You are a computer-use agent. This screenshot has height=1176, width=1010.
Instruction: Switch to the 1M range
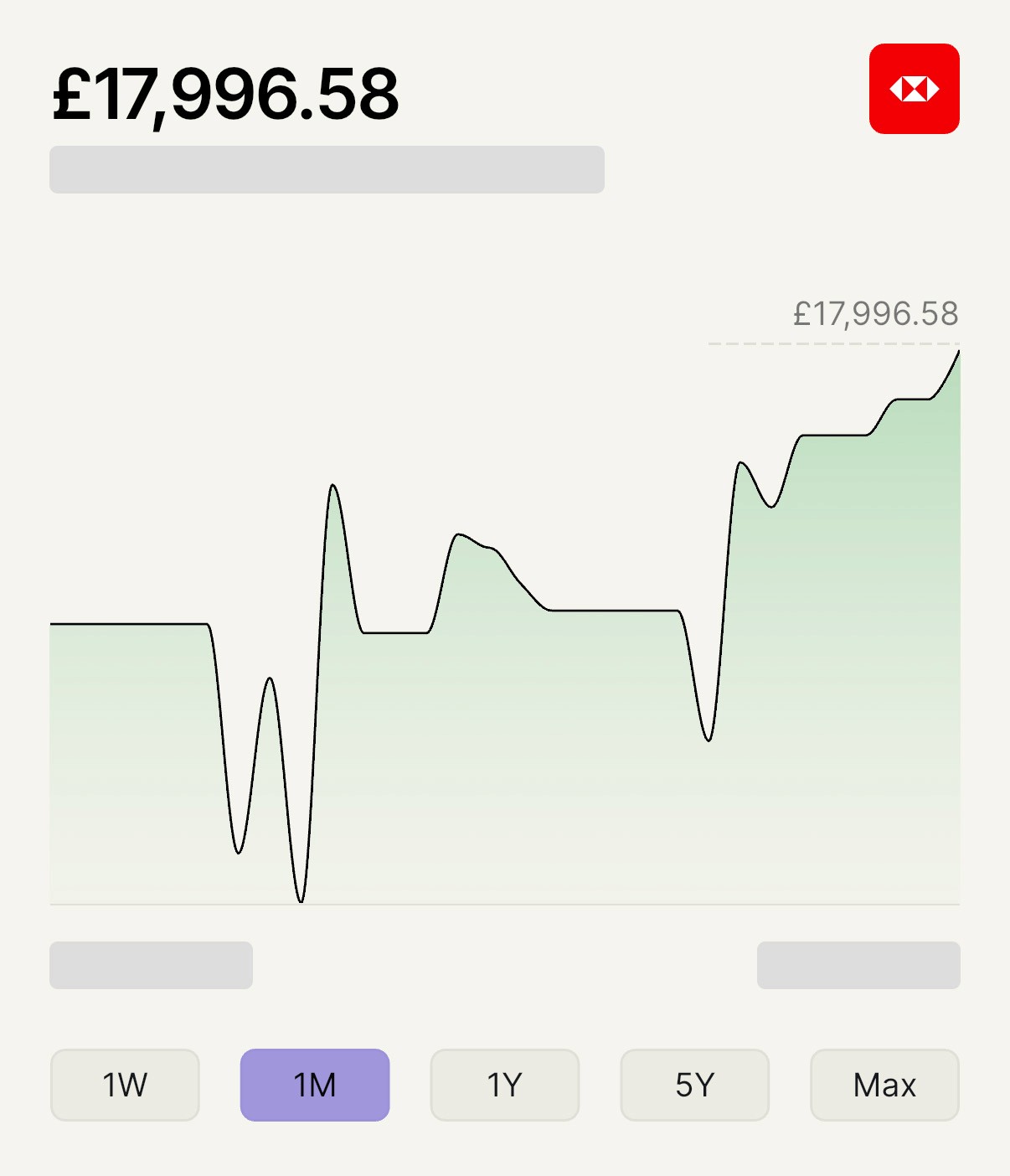(x=315, y=1085)
